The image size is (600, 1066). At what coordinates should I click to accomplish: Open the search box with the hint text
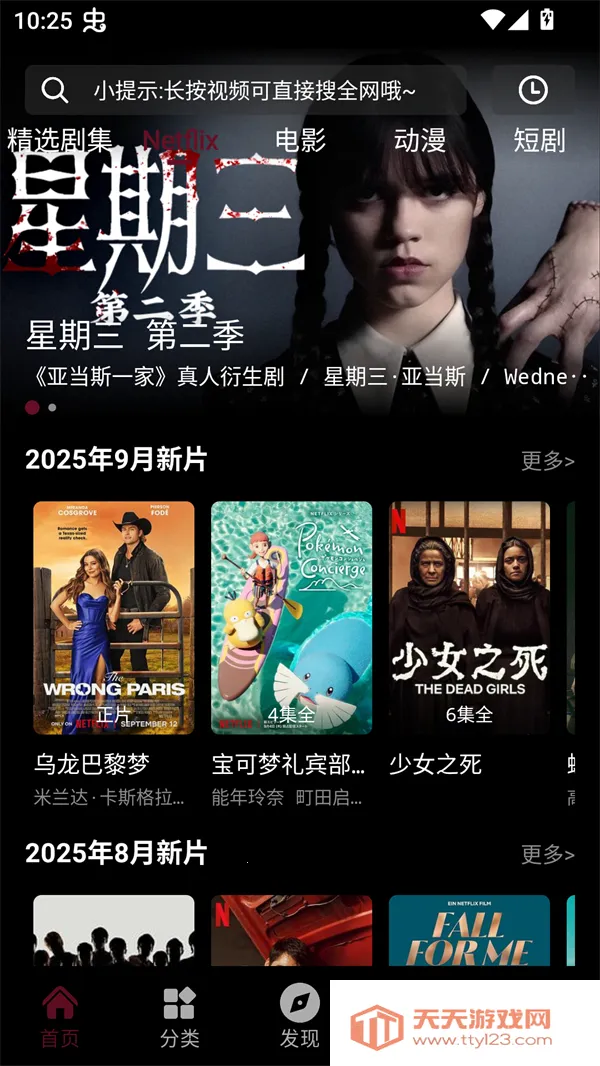point(250,91)
